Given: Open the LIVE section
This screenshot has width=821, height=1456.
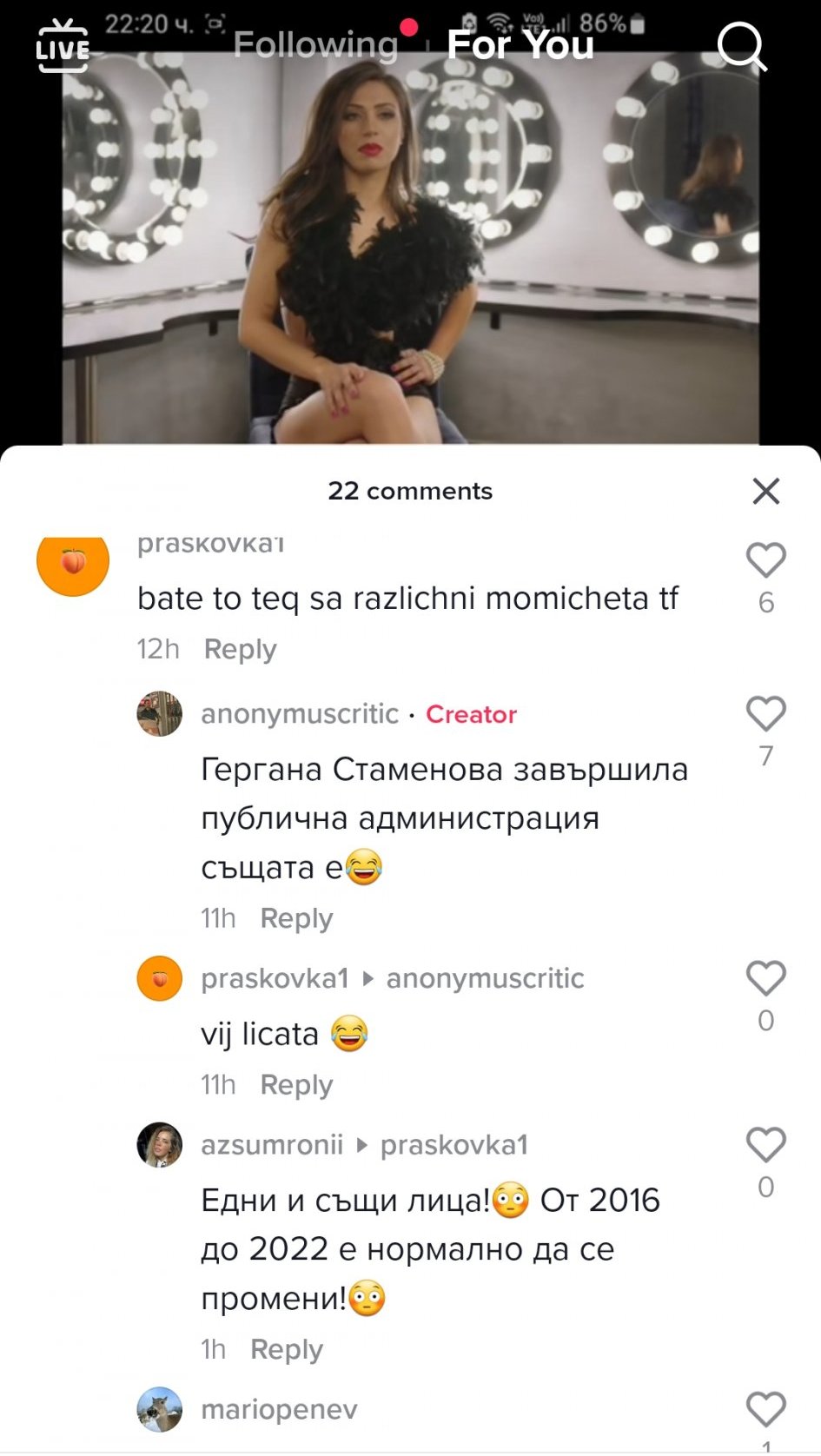Looking at the screenshot, I should coord(62,46).
